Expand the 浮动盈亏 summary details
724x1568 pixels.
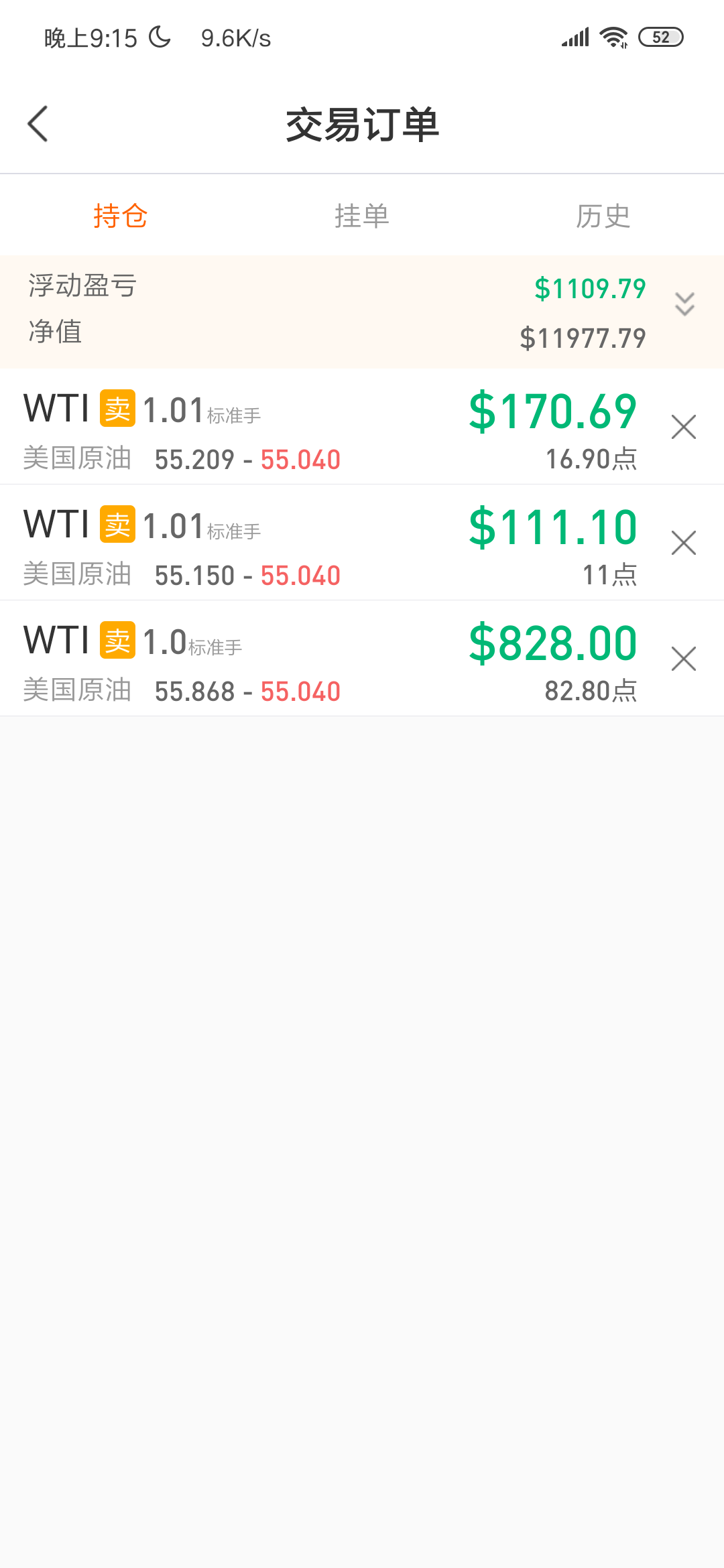(x=684, y=304)
